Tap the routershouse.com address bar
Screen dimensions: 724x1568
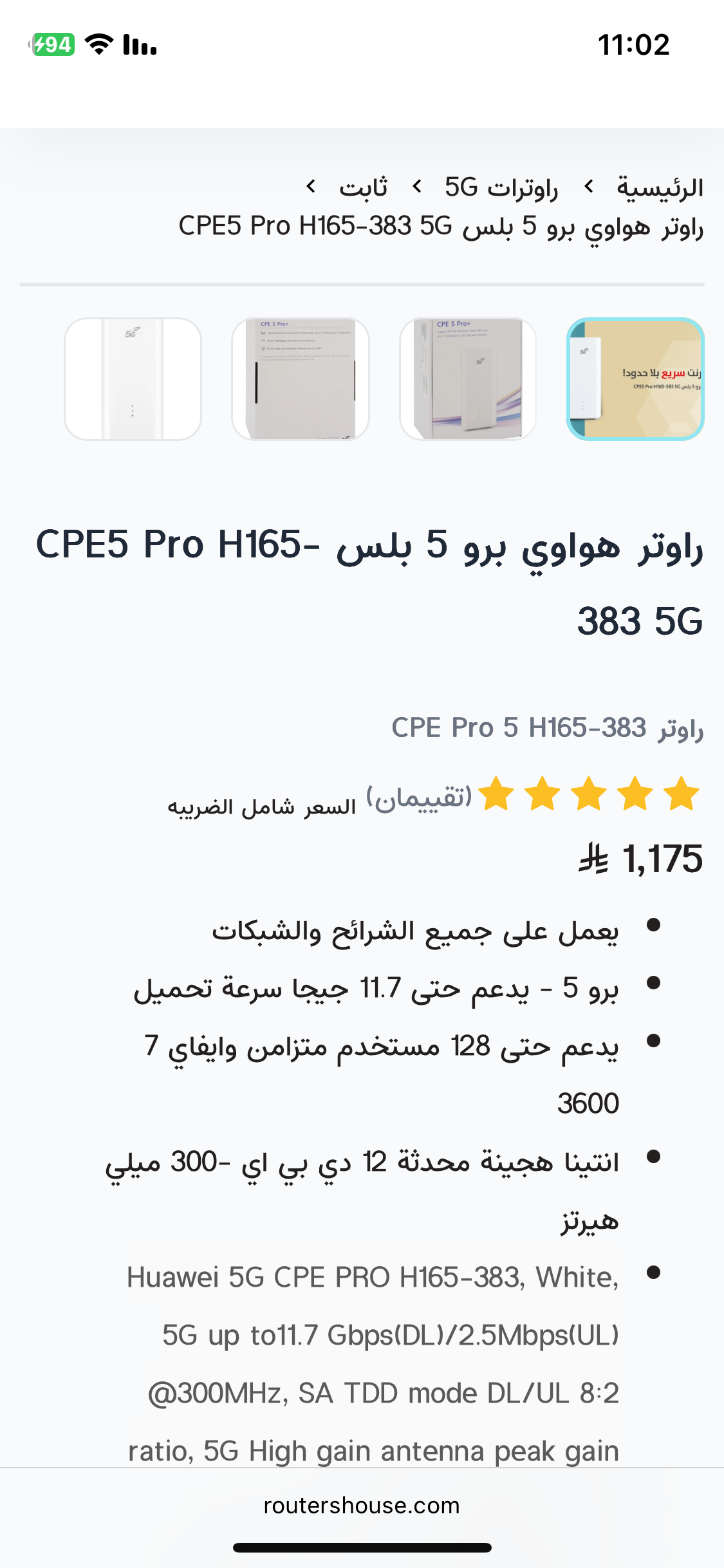click(x=362, y=1506)
